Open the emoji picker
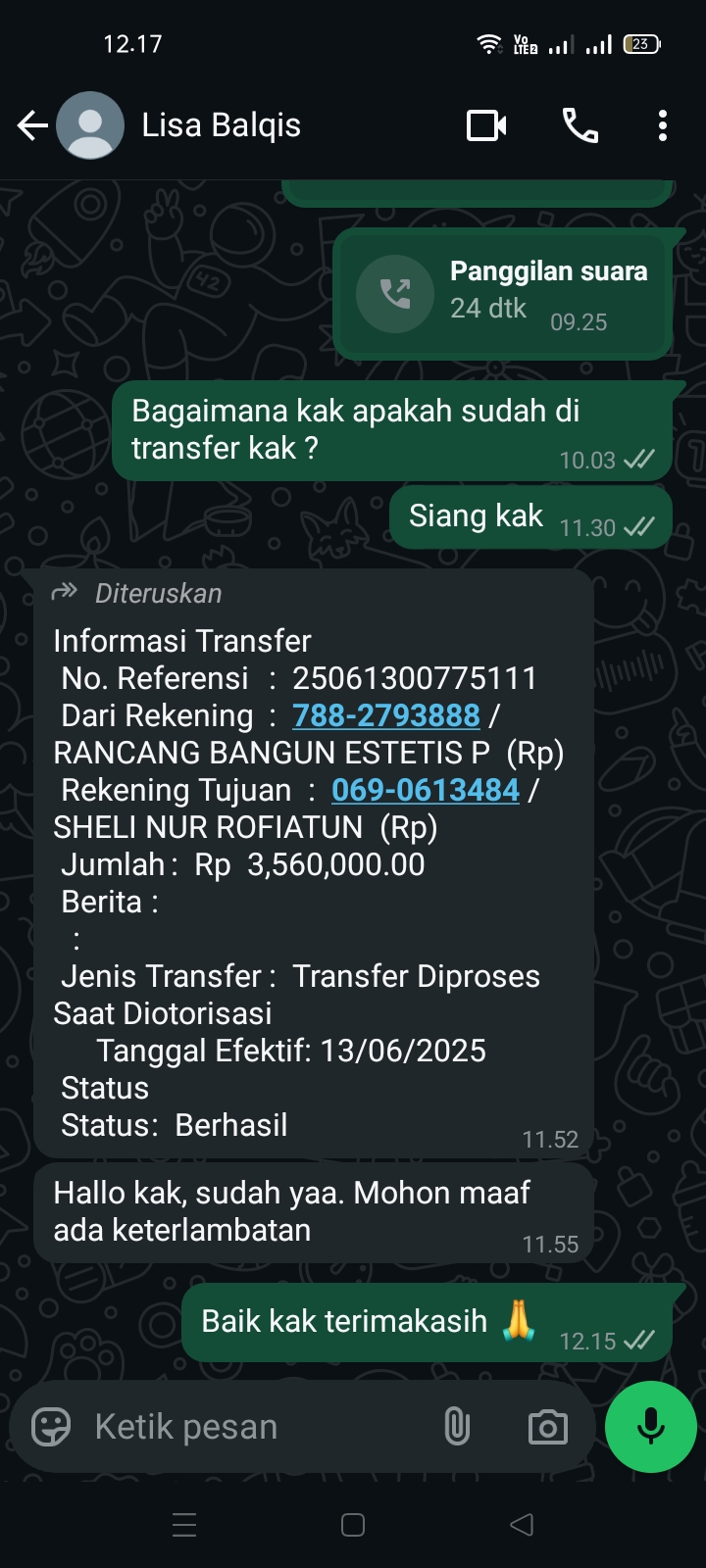The height and width of the screenshot is (1568, 706). click(x=51, y=1427)
